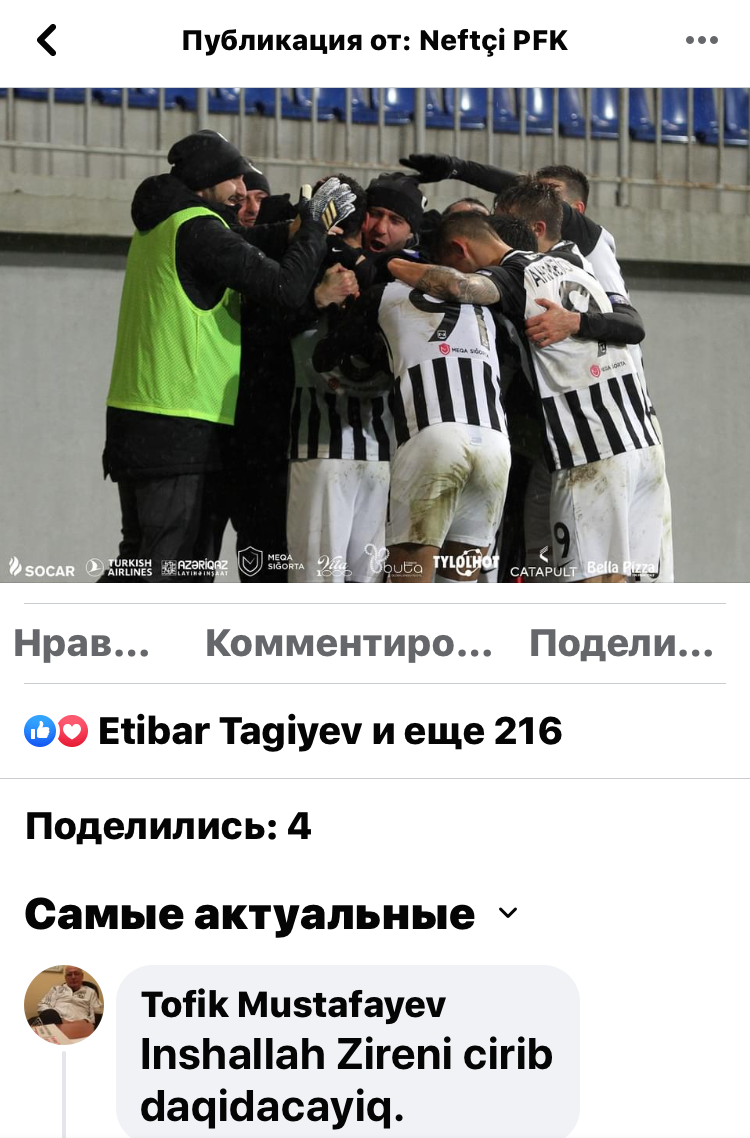The image size is (750, 1138).
Task: Expand the Самые актуальные comment sorting dropdown
Action: click(x=270, y=914)
